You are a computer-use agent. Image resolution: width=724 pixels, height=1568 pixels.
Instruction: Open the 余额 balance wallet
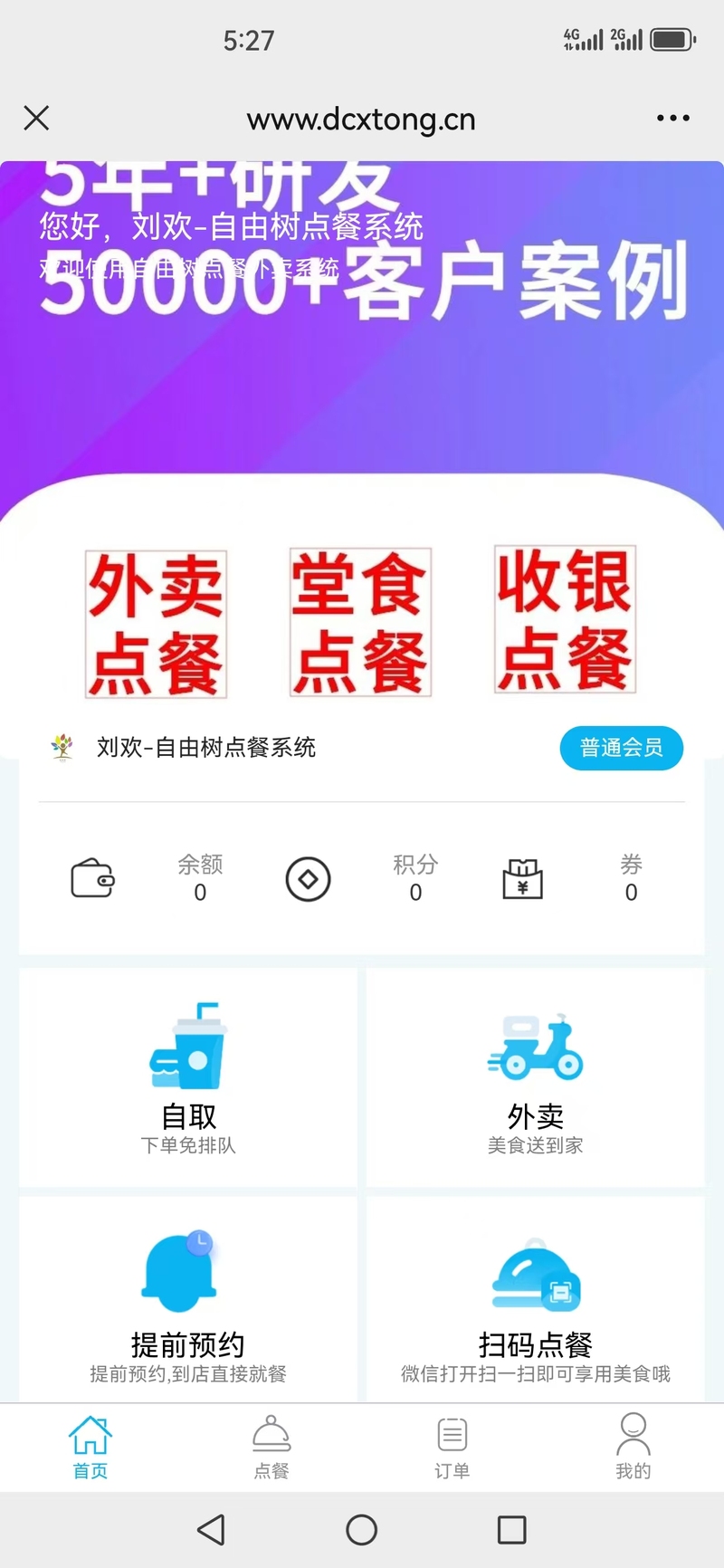click(145, 878)
